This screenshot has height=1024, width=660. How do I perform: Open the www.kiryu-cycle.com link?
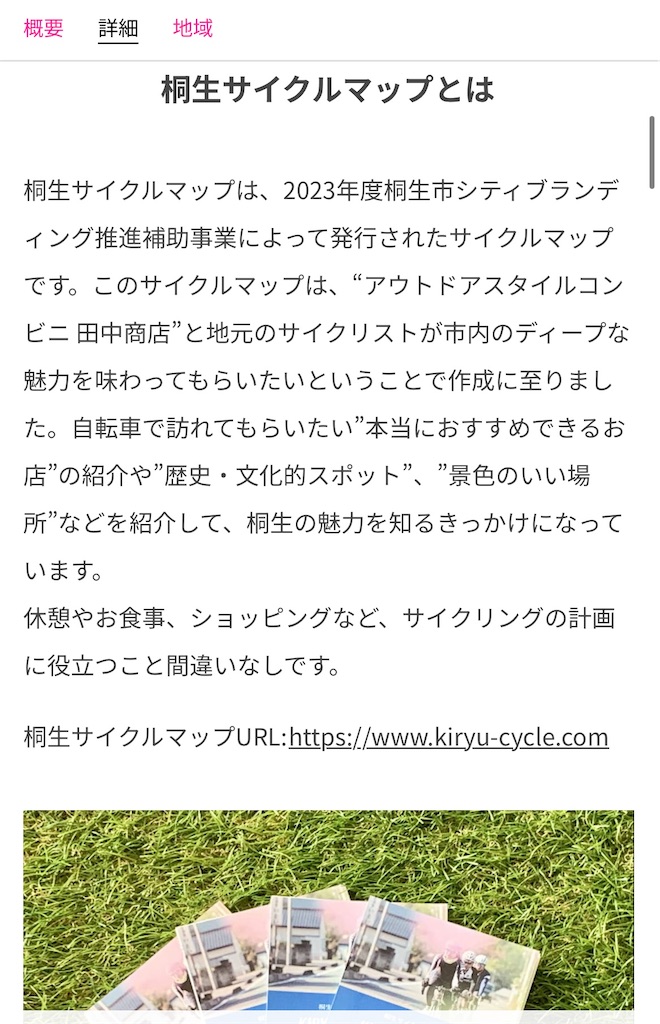448,737
